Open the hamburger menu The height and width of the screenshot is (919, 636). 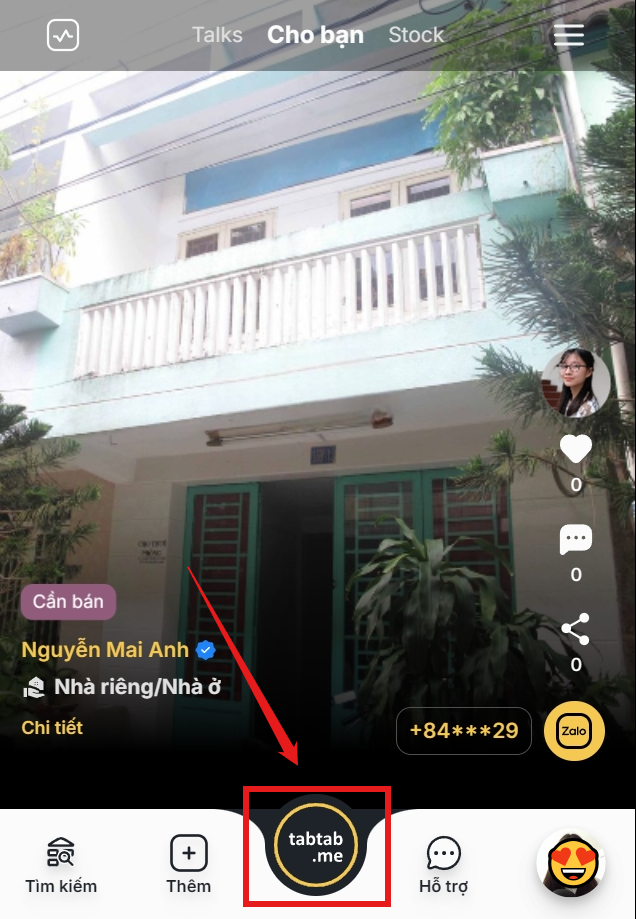(x=569, y=36)
